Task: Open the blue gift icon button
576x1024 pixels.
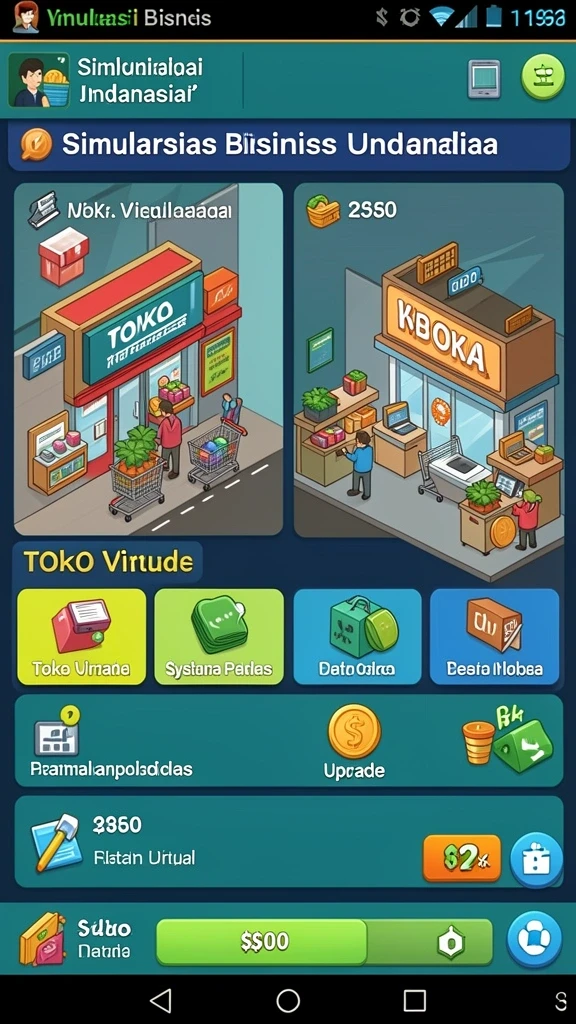Action: point(536,859)
